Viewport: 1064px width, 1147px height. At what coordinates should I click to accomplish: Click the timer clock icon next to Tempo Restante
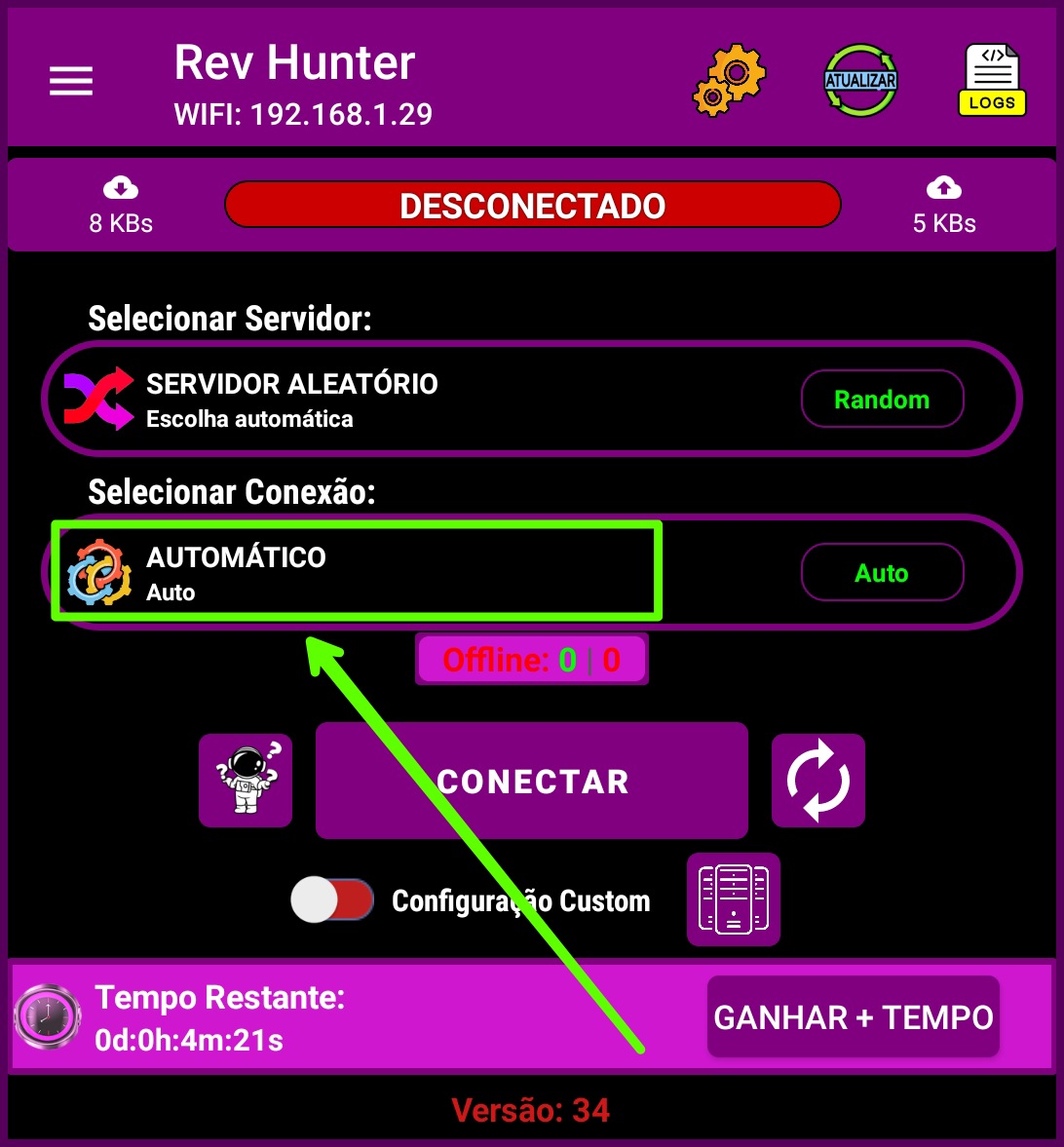click(47, 1016)
